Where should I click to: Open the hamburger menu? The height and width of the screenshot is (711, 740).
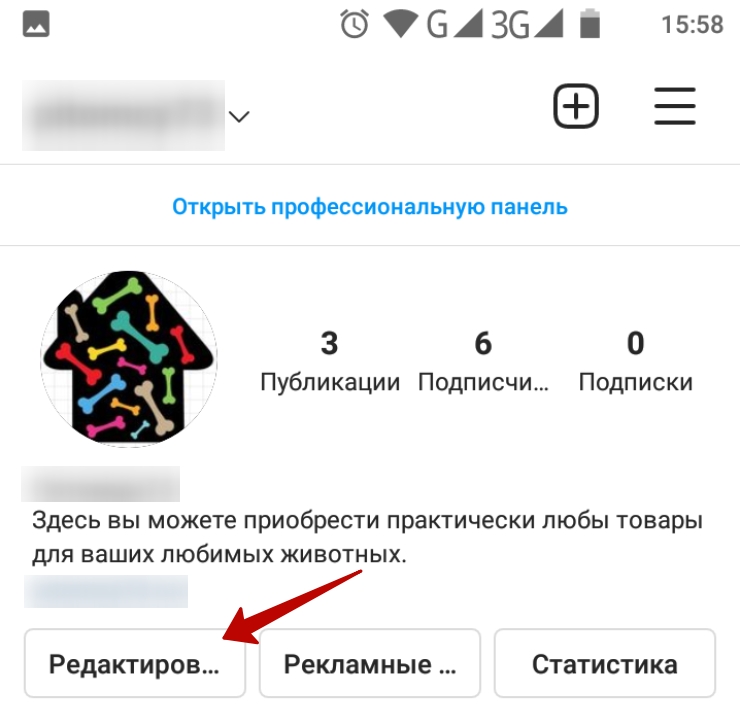point(675,106)
